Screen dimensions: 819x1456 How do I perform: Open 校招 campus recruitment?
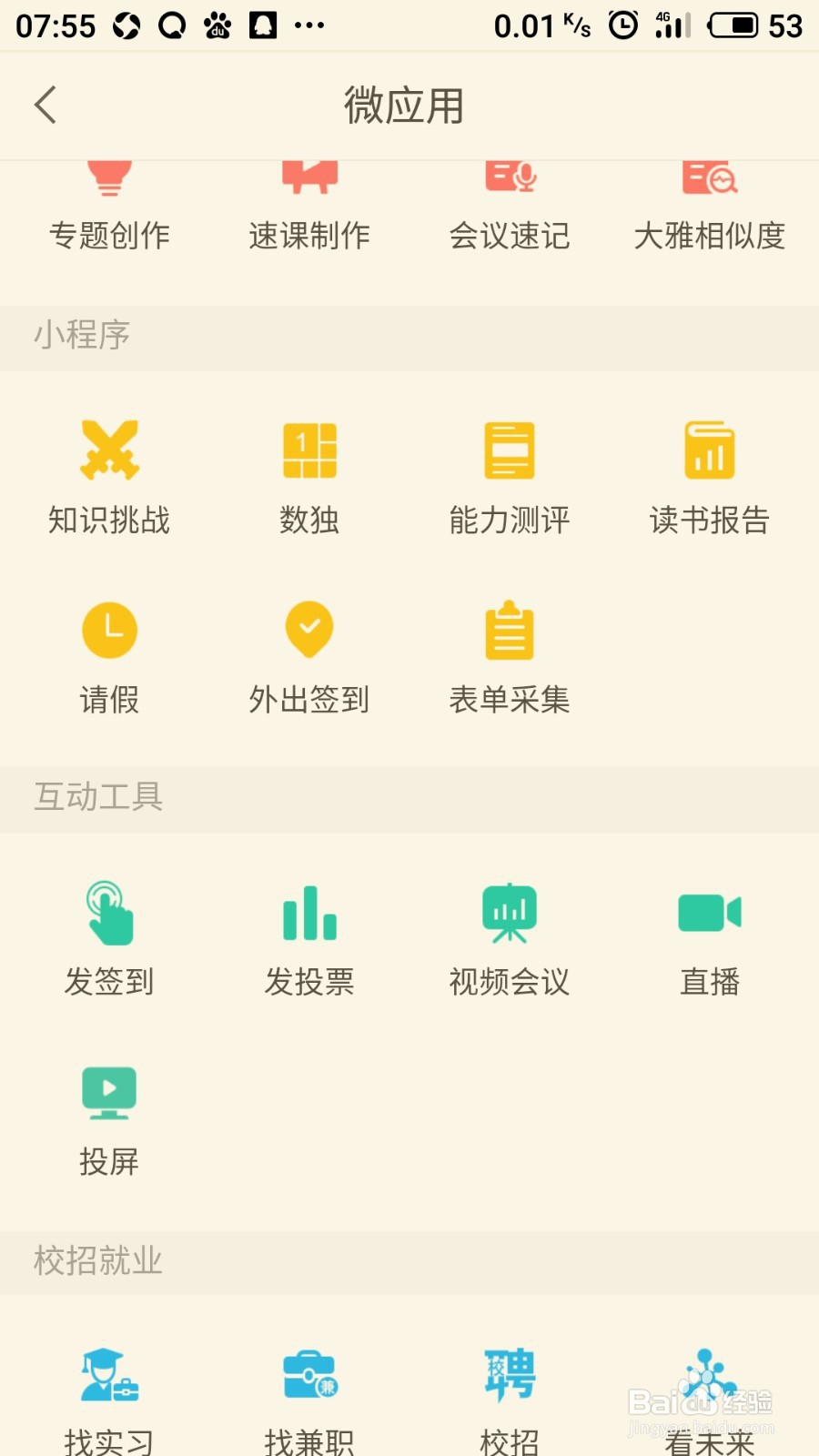point(510,1401)
